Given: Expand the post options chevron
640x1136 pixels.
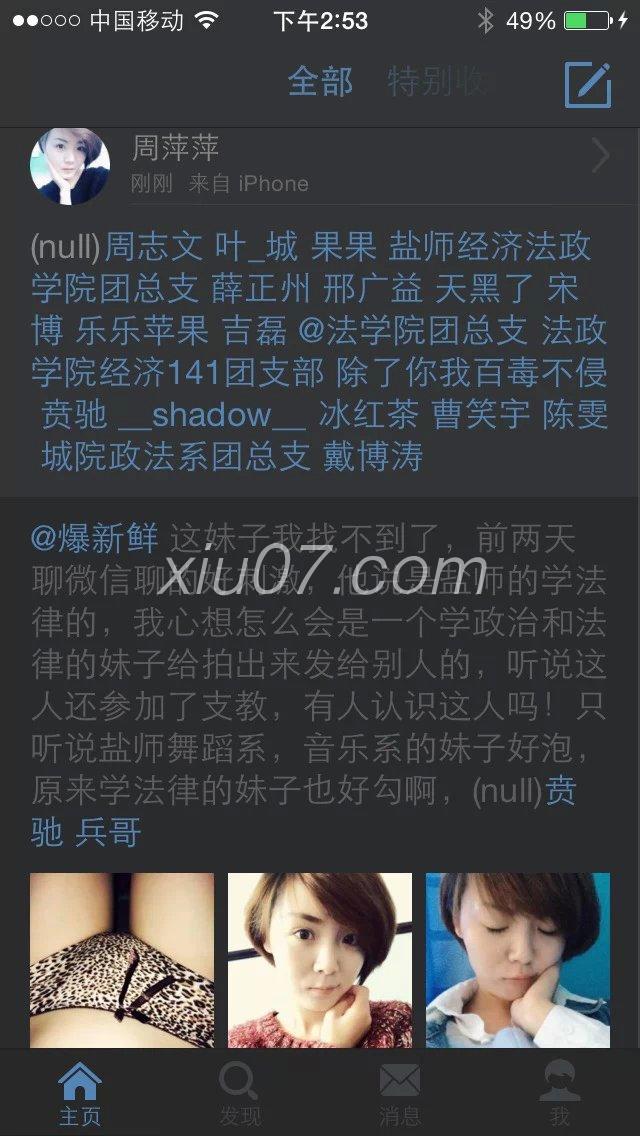Looking at the screenshot, I should [x=600, y=156].
